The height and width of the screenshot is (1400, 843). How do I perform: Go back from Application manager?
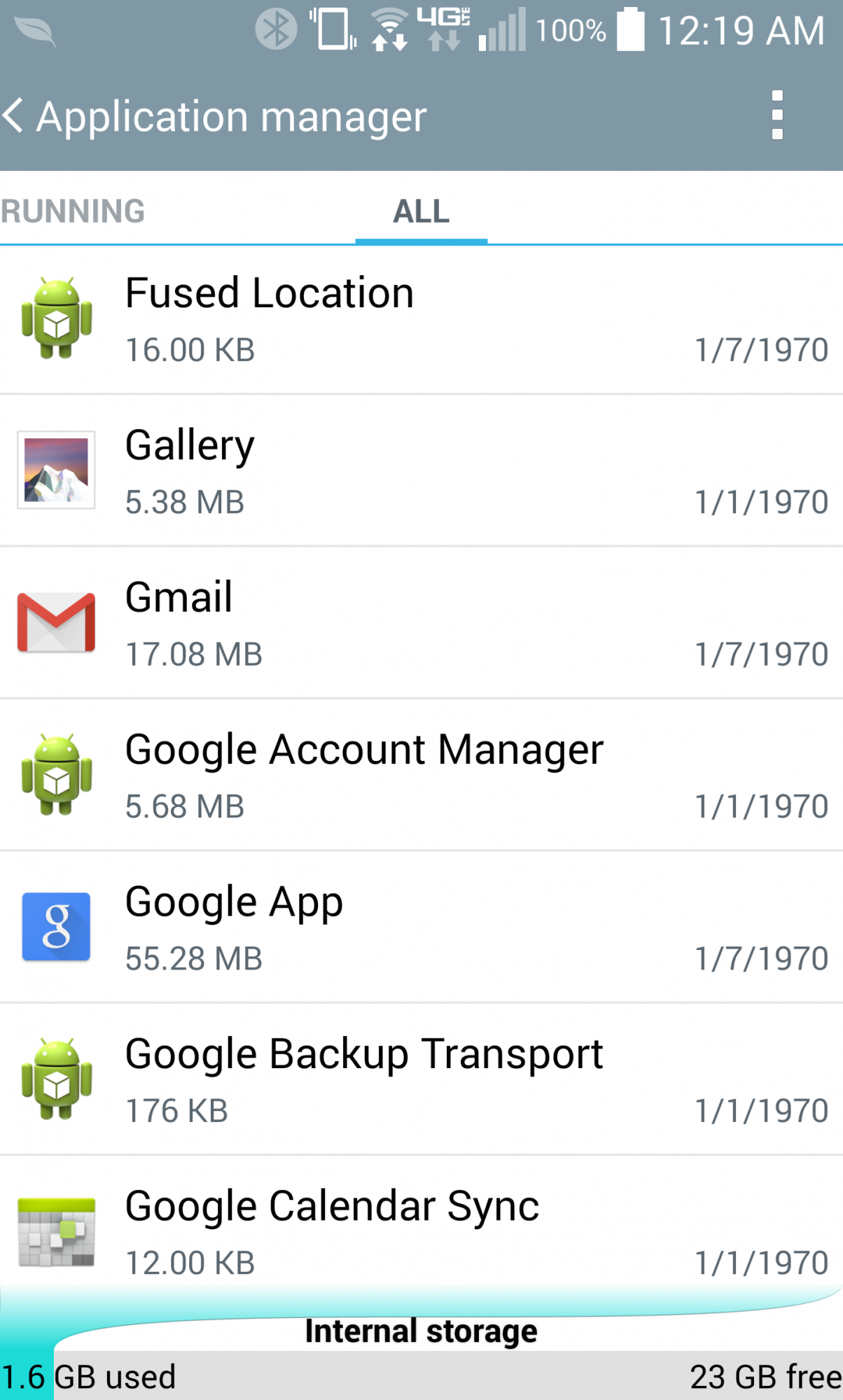[x=15, y=115]
